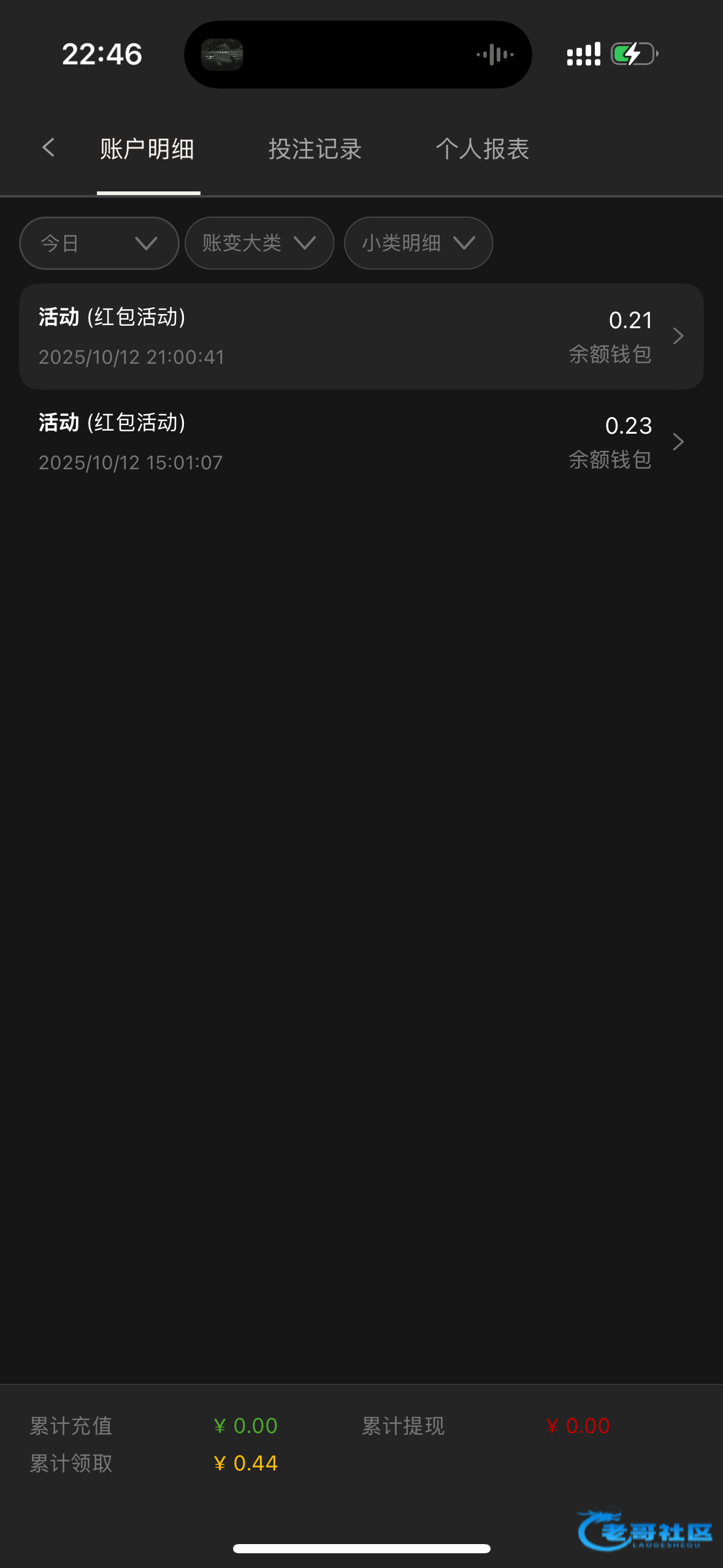Select the 账户明细 tab

pyautogui.click(x=147, y=149)
